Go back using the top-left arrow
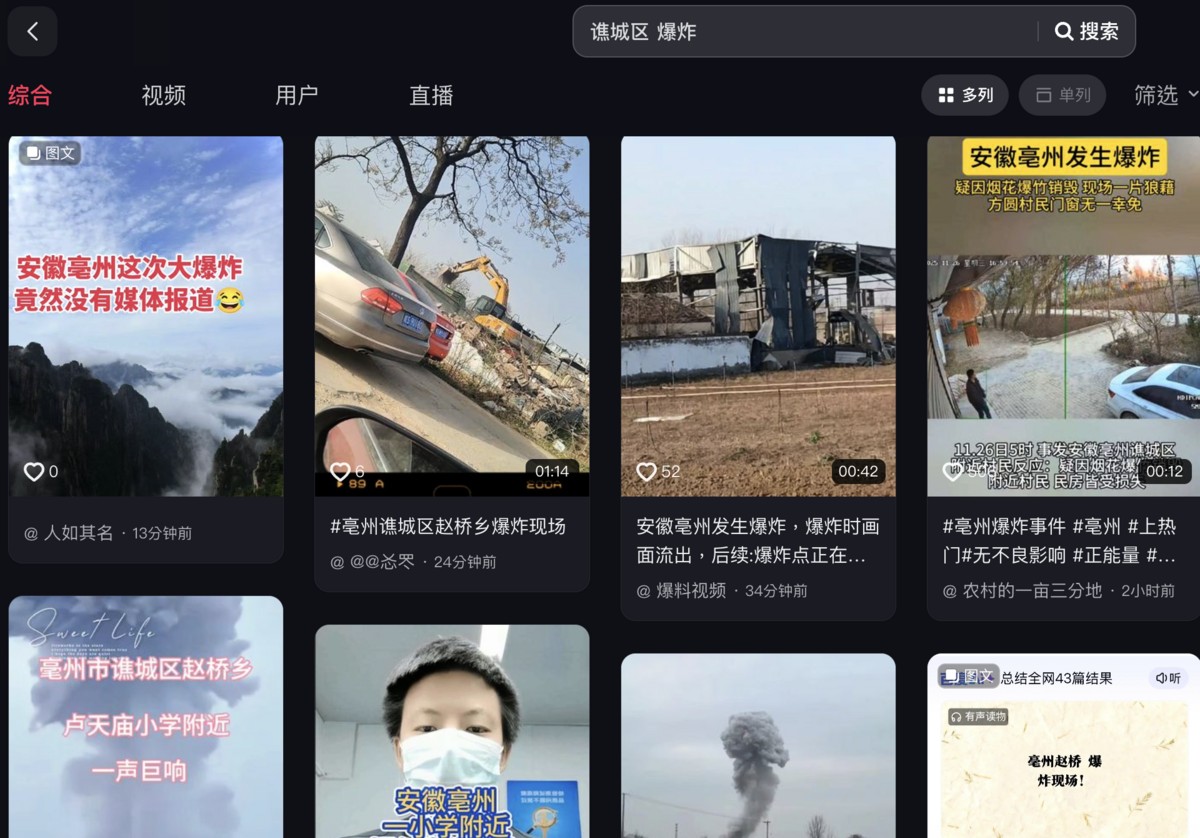This screenshot has height=838, width=1200. point(32,32)
